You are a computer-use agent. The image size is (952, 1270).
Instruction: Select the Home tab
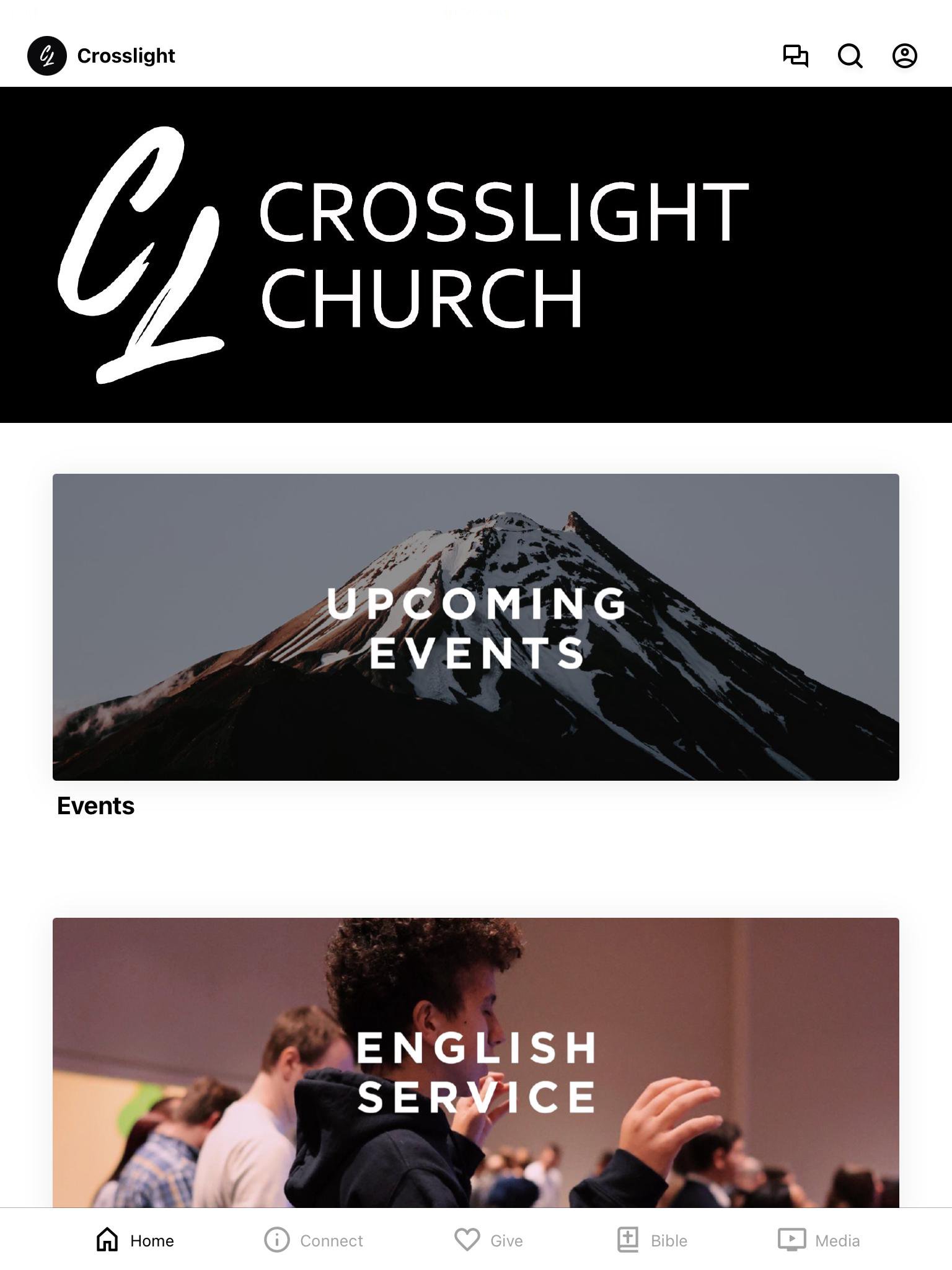pos(135,1240)
